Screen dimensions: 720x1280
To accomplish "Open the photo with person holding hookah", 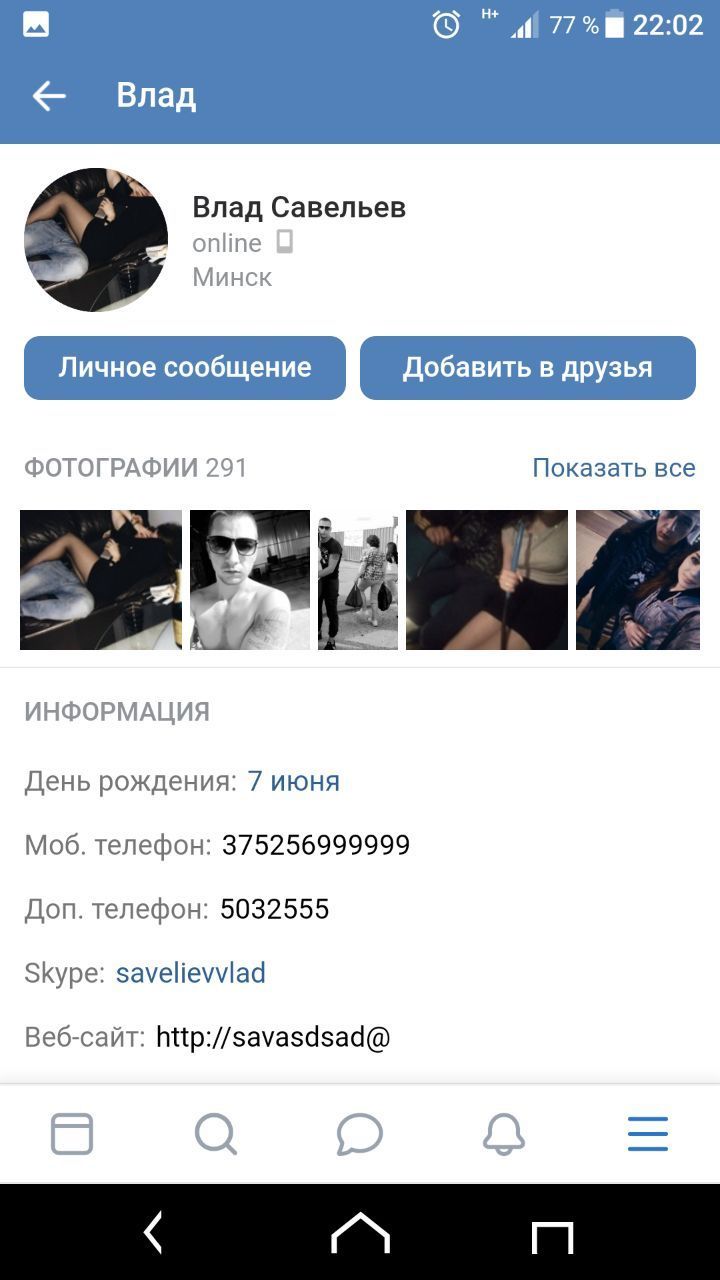I will click(x=487, y=580).
